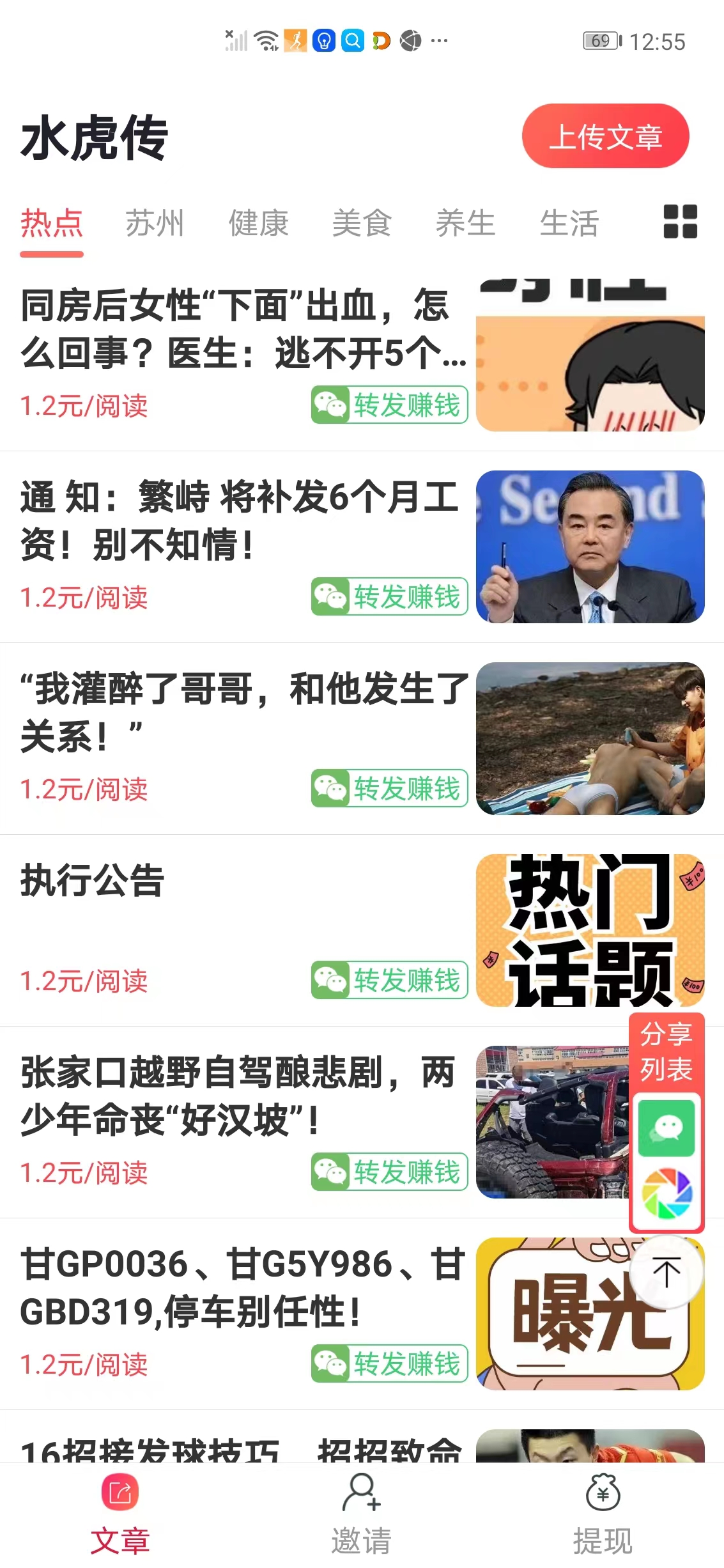Image resolution: width=724 pixels, height=1568 pixels.
Task: Open the 生活 category
Action: tap(569, 223)
